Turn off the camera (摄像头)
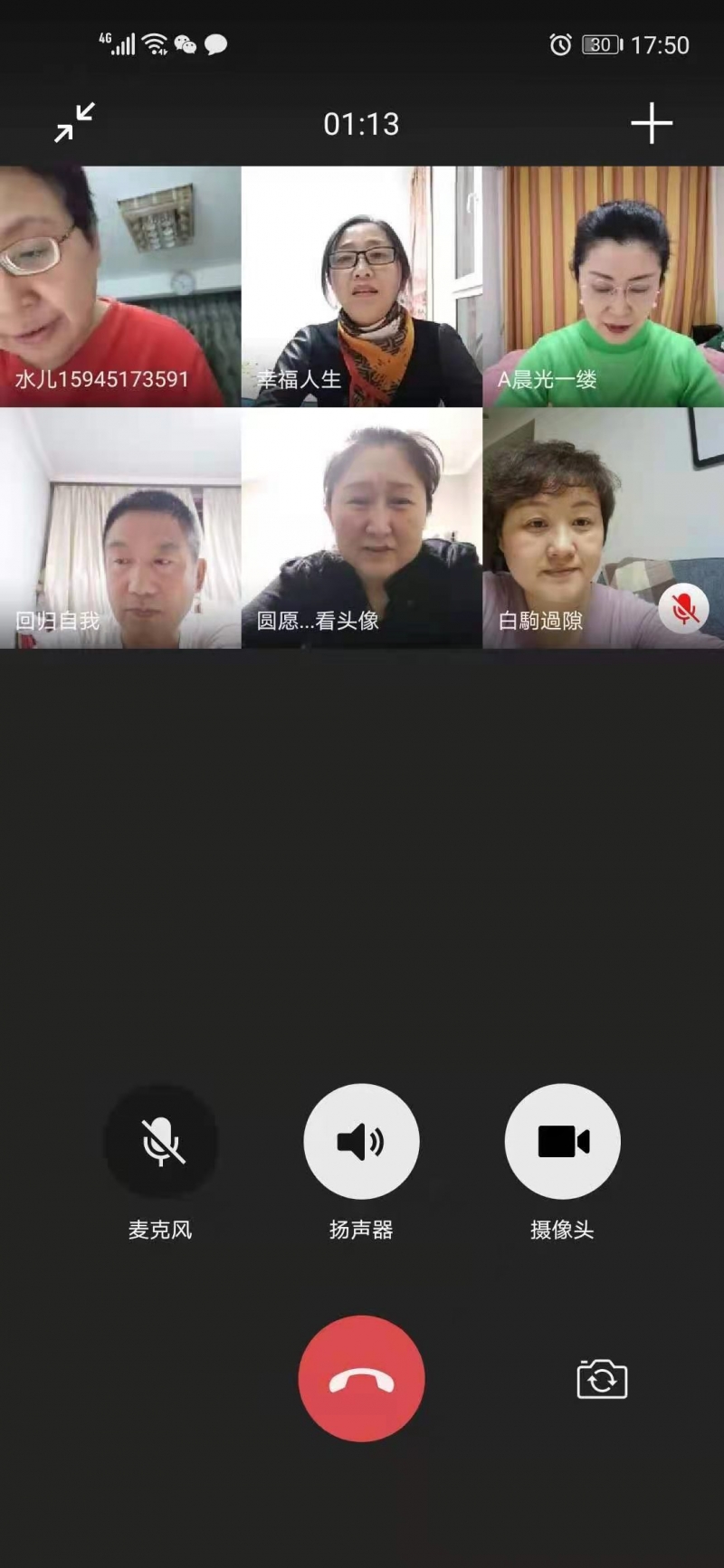 562,1141
